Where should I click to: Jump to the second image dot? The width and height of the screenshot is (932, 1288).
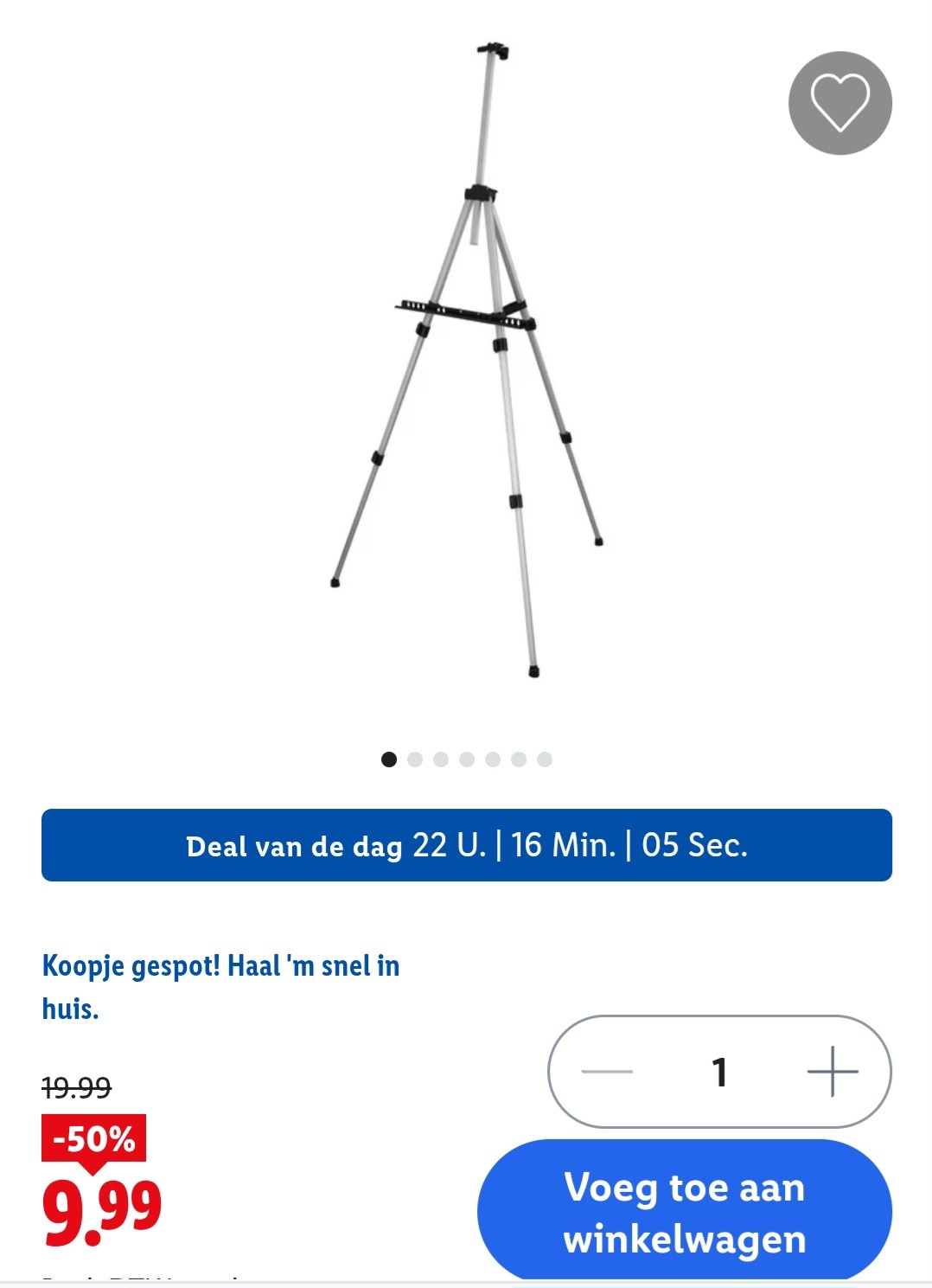pyautogui.click(x=415, y=759)
